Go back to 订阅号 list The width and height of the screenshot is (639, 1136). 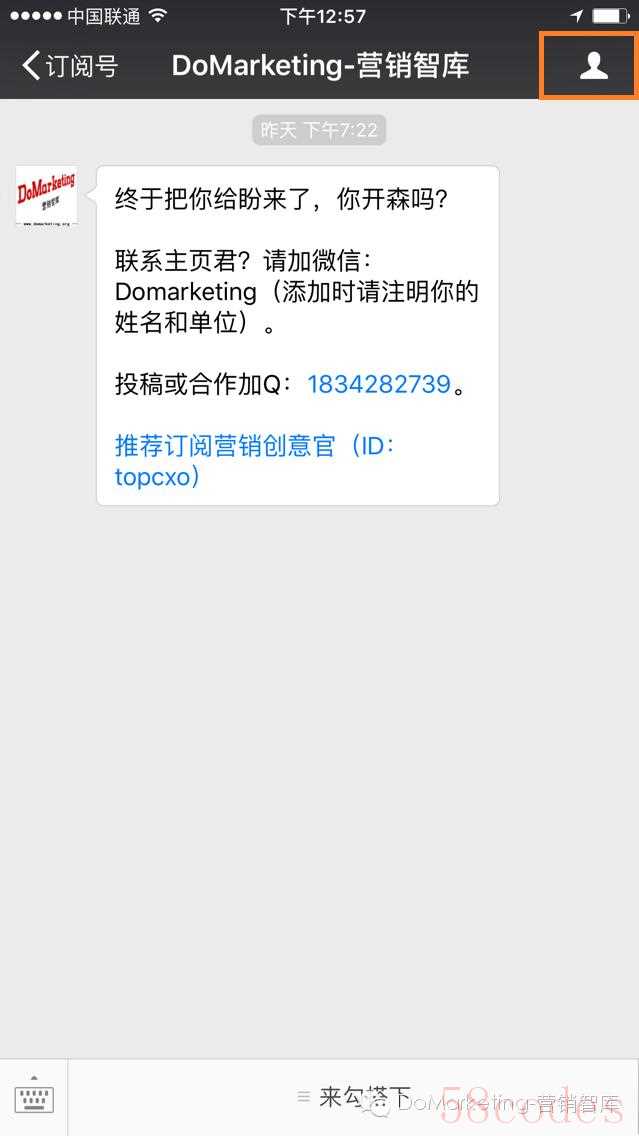[70, 66]
